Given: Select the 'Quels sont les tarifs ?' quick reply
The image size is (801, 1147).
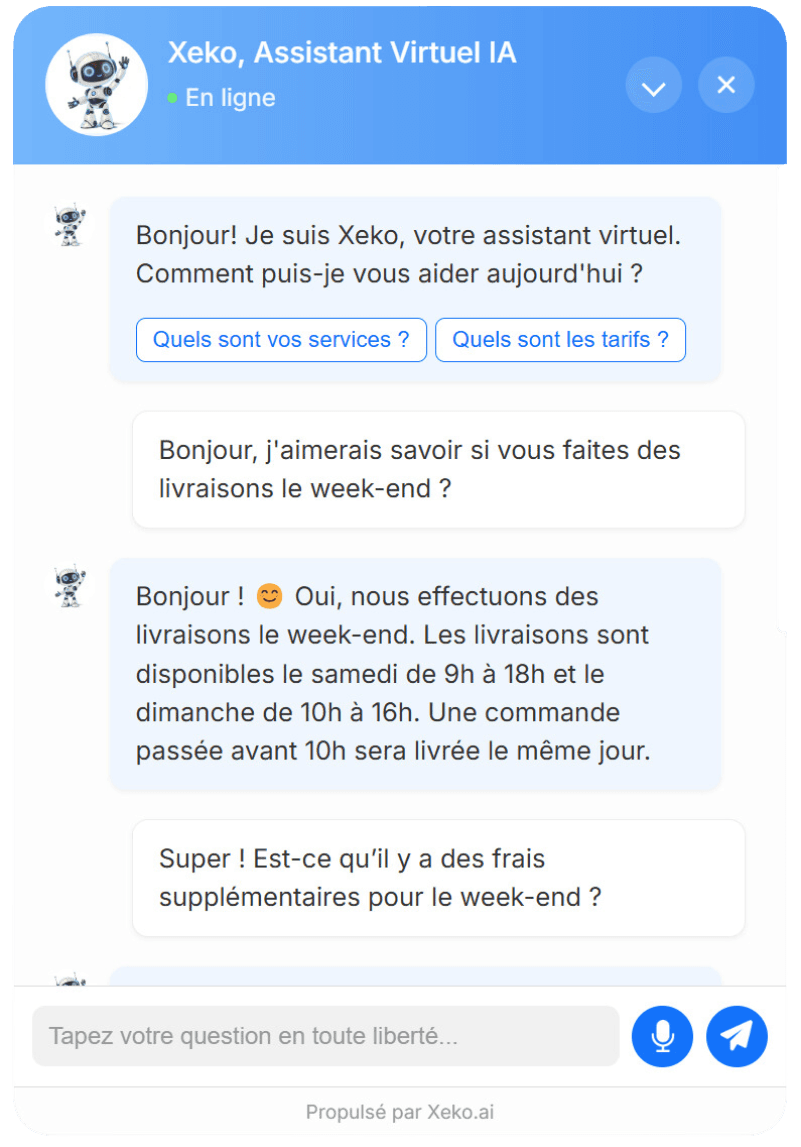Looking at the screenshot, I should pyautogui.click(x=560, y=340).
